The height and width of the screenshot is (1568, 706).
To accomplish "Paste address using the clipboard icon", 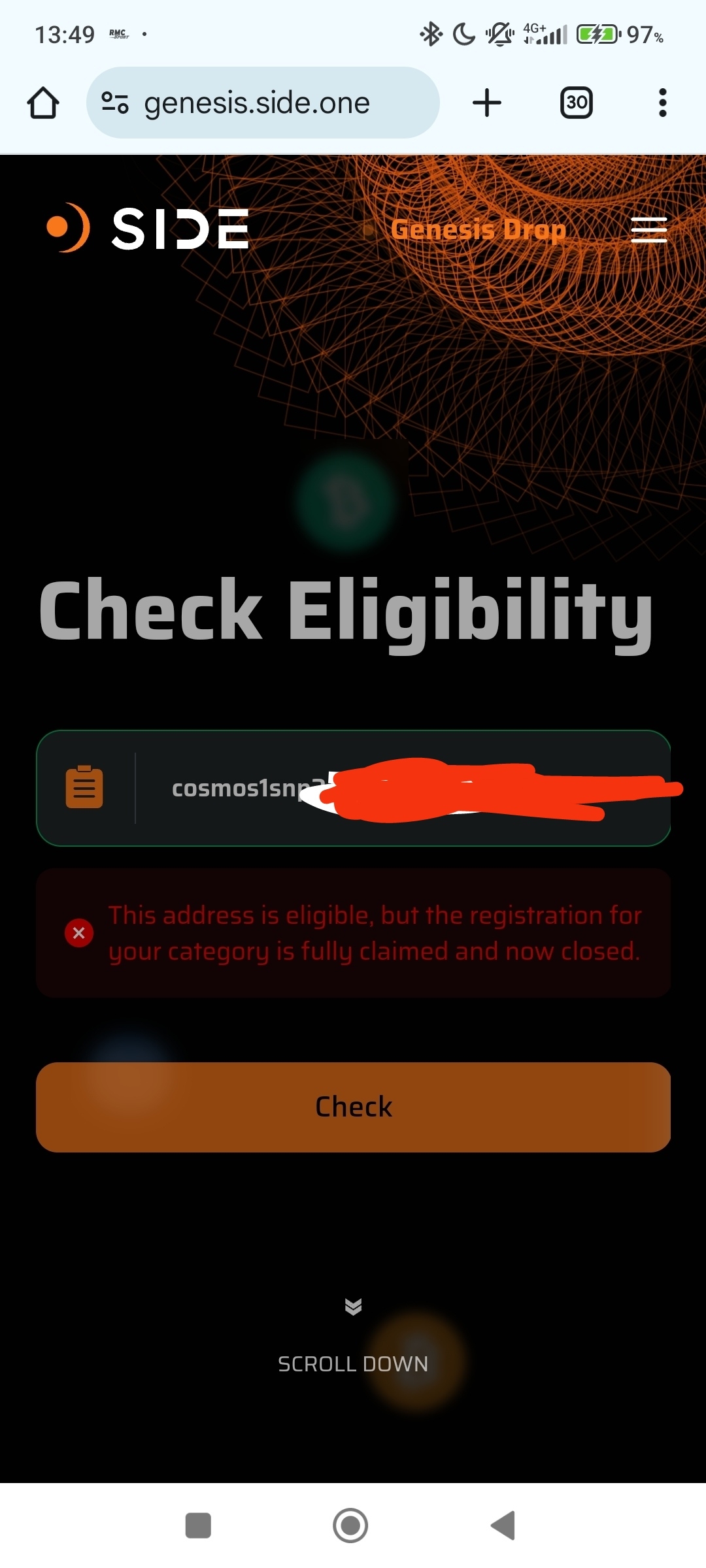I will [x=84, y=787].
